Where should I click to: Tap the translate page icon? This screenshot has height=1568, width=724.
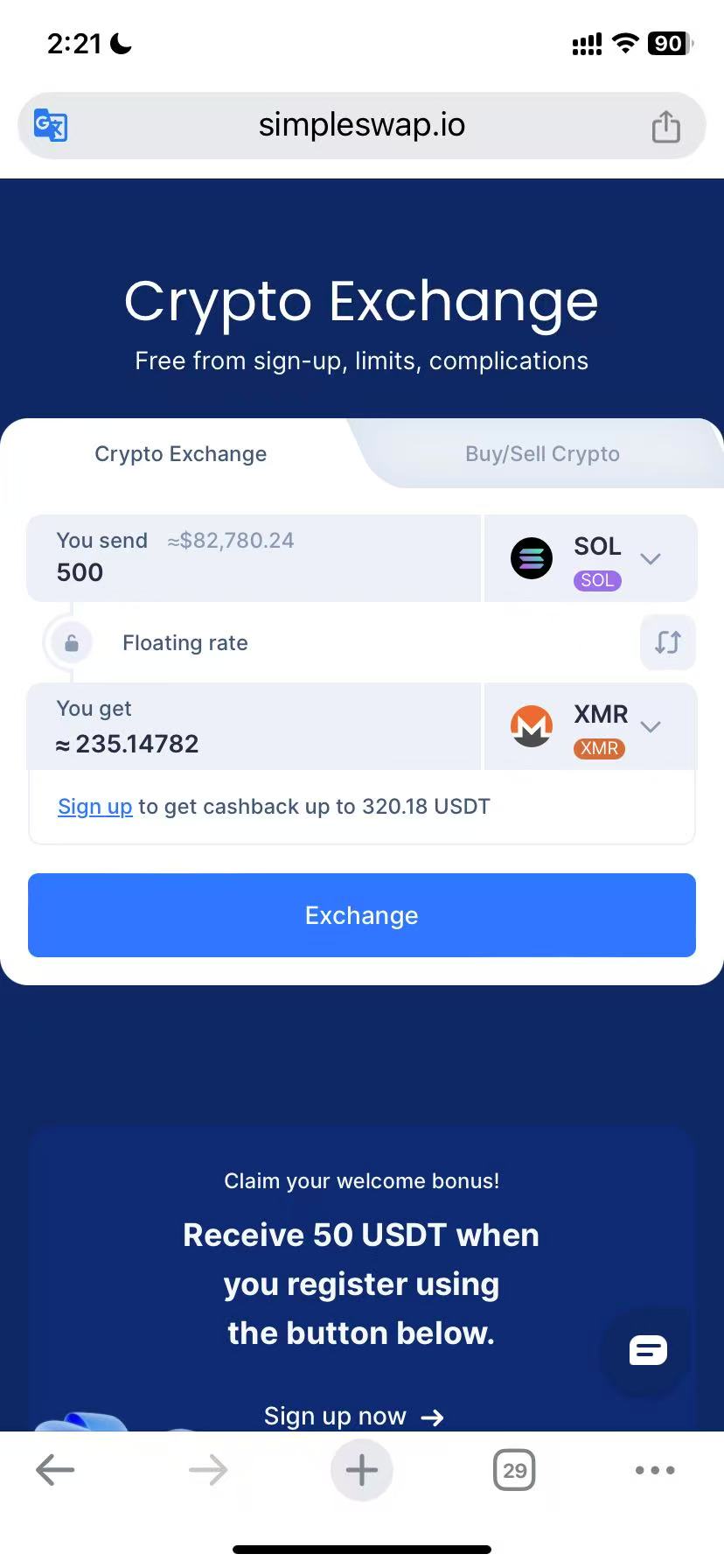point(51,126)
